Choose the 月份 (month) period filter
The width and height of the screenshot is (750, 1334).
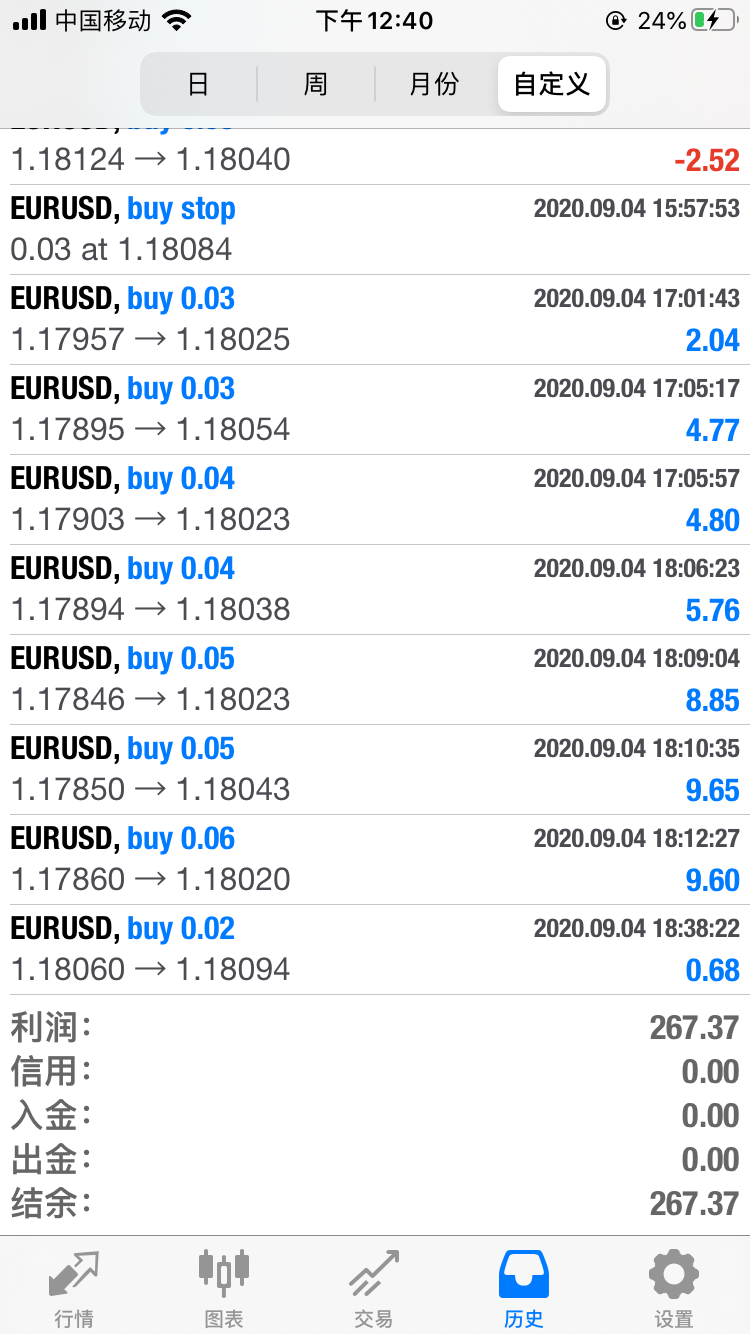point(434,84)
